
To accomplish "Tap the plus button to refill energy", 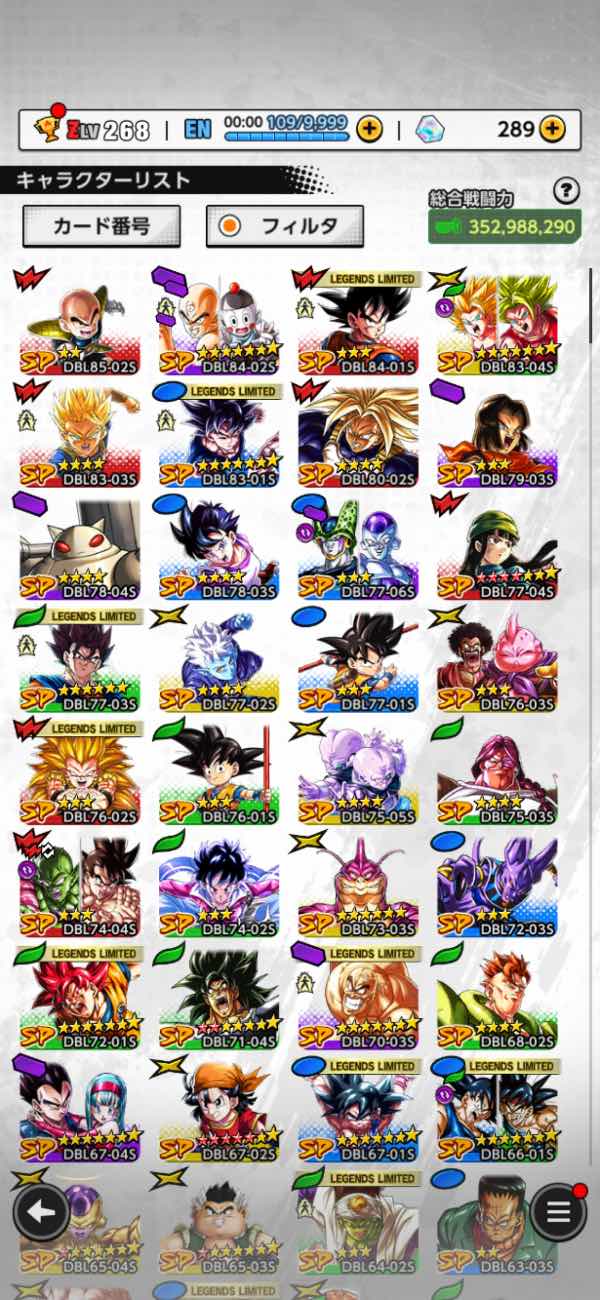I will pos(369,129).
